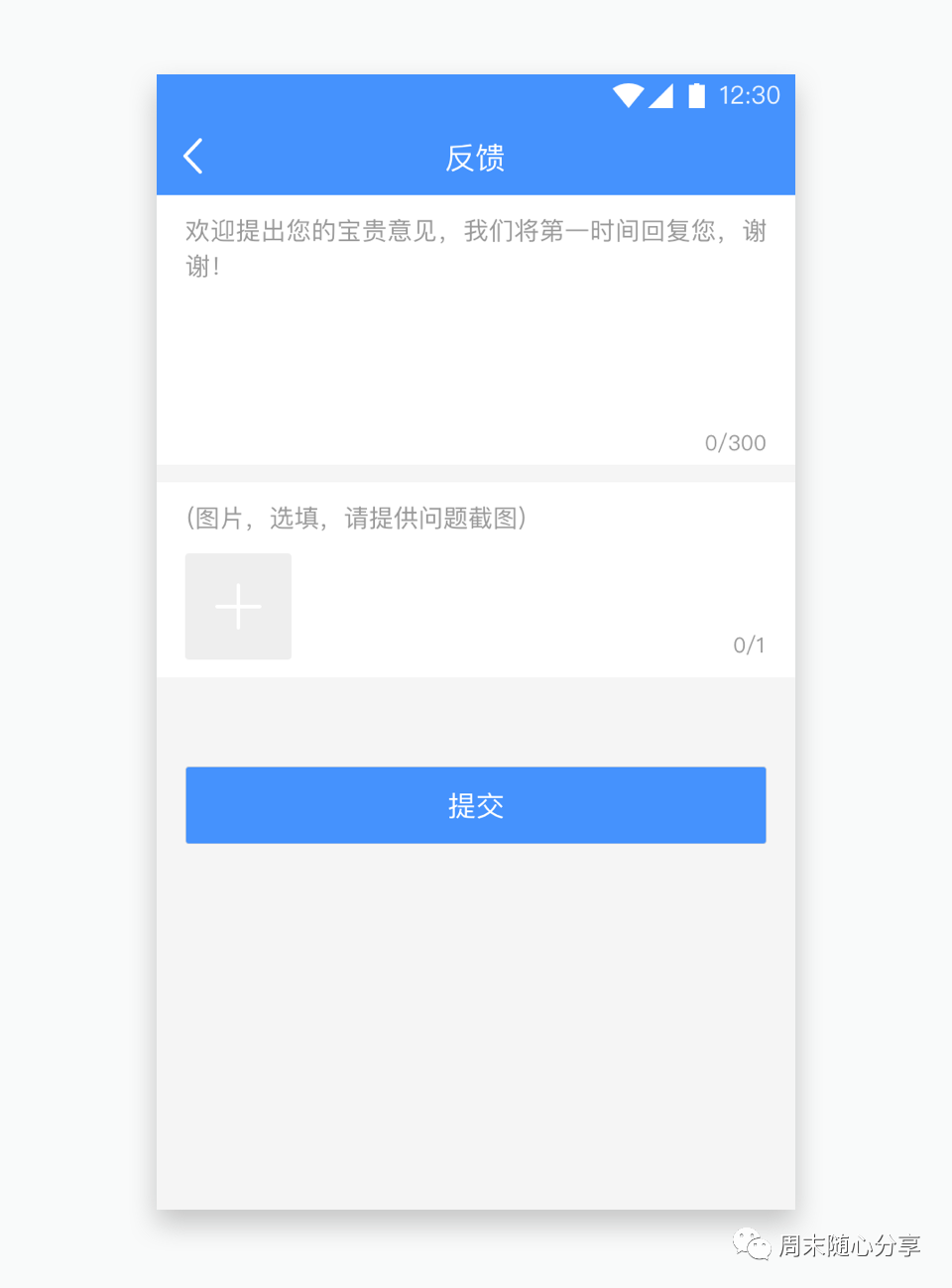Add a screenshot with the plus tile
This screenshot has height=1288, width=952.
(x=238, y=606)
